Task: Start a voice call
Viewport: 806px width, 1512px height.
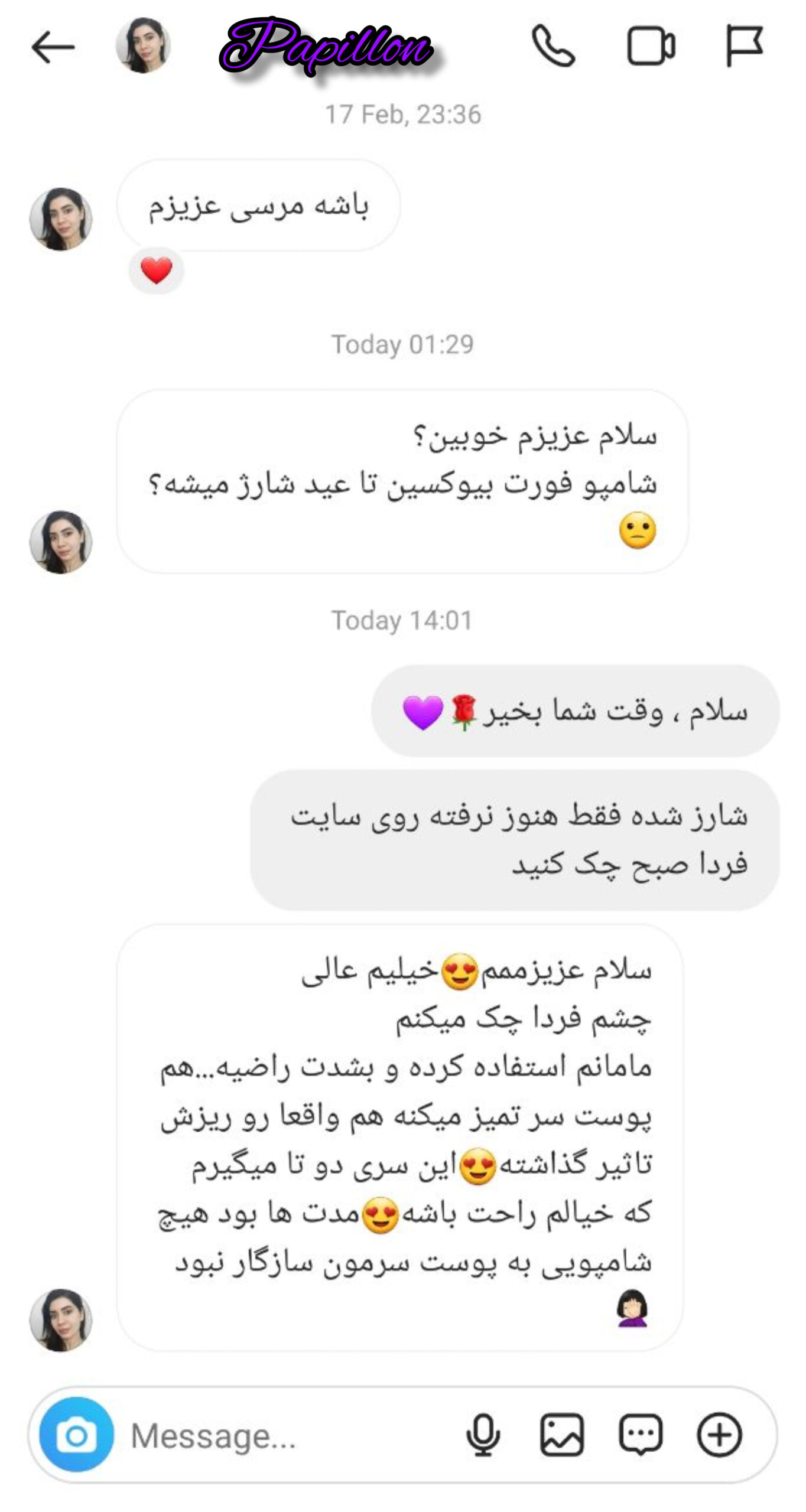Action: [x=553, y=46]
